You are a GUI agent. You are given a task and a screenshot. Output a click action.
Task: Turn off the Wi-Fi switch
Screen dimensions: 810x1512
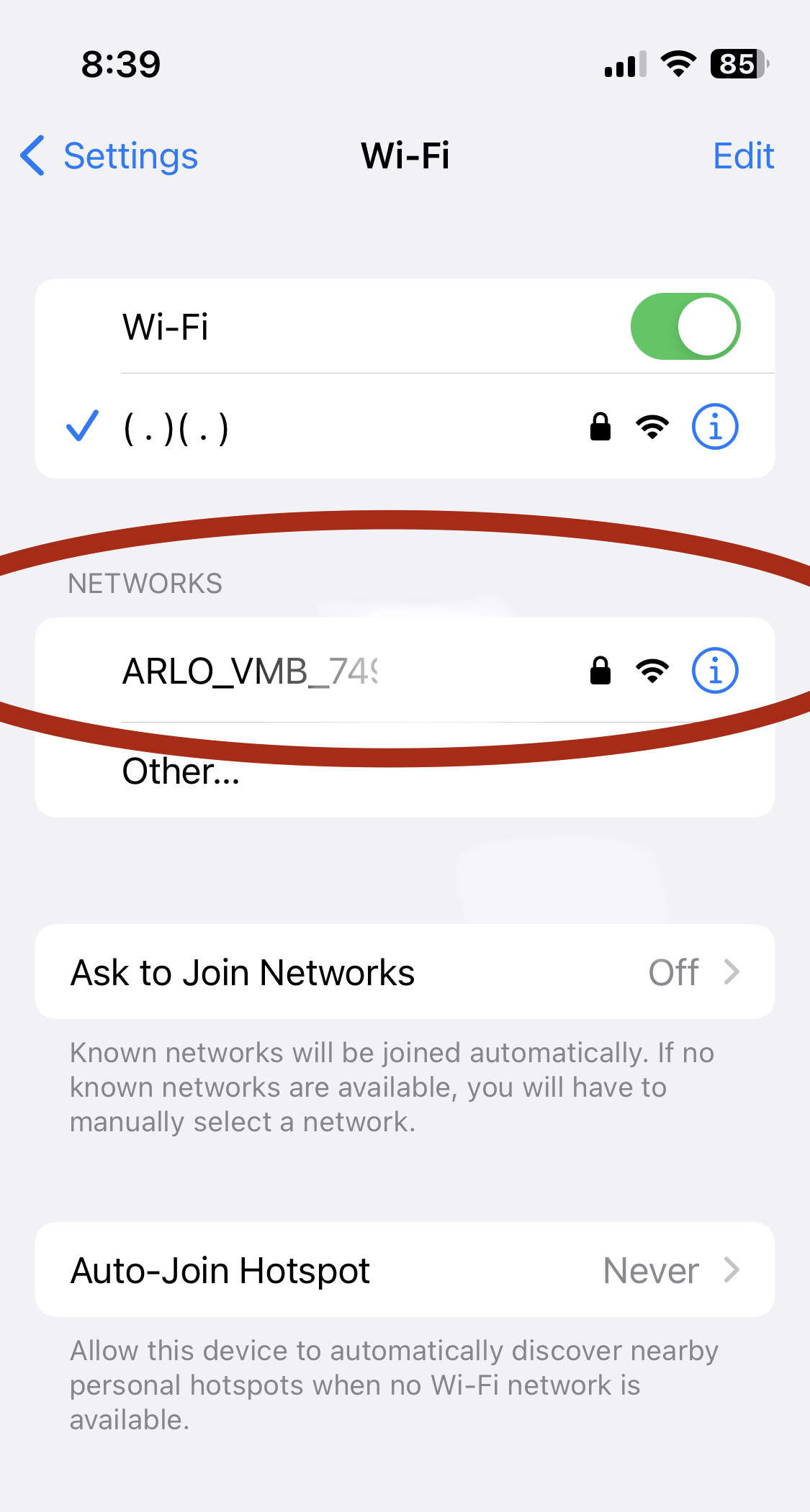(x=685, y=327)
